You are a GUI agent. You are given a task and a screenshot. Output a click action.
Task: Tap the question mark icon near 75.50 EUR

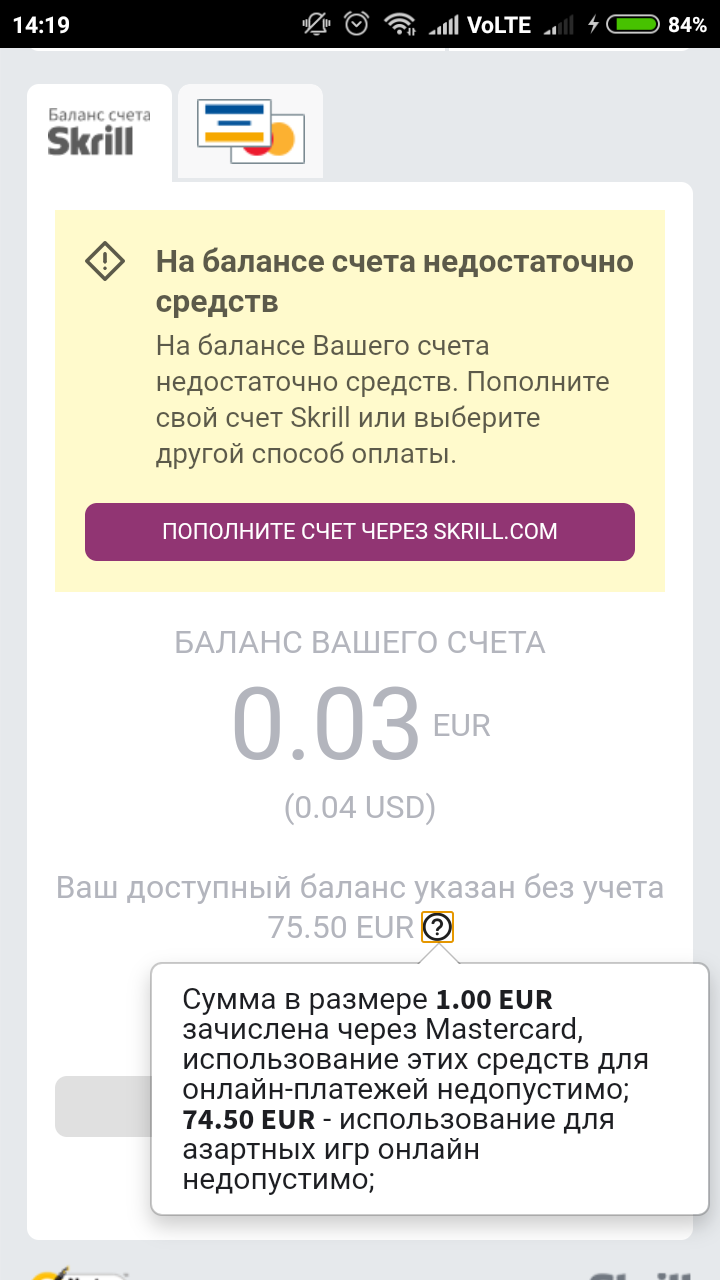(437, 928)
